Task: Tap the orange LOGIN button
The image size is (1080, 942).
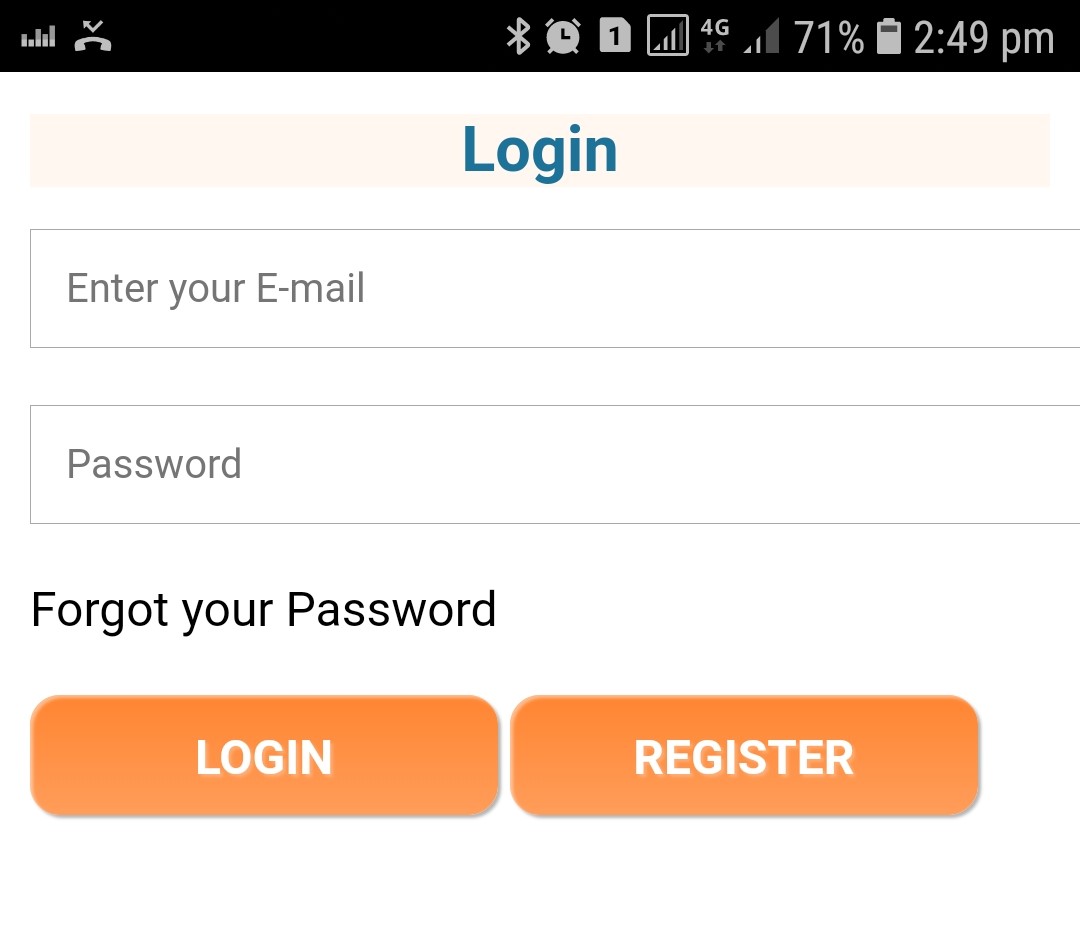Action: click(264, 756)
